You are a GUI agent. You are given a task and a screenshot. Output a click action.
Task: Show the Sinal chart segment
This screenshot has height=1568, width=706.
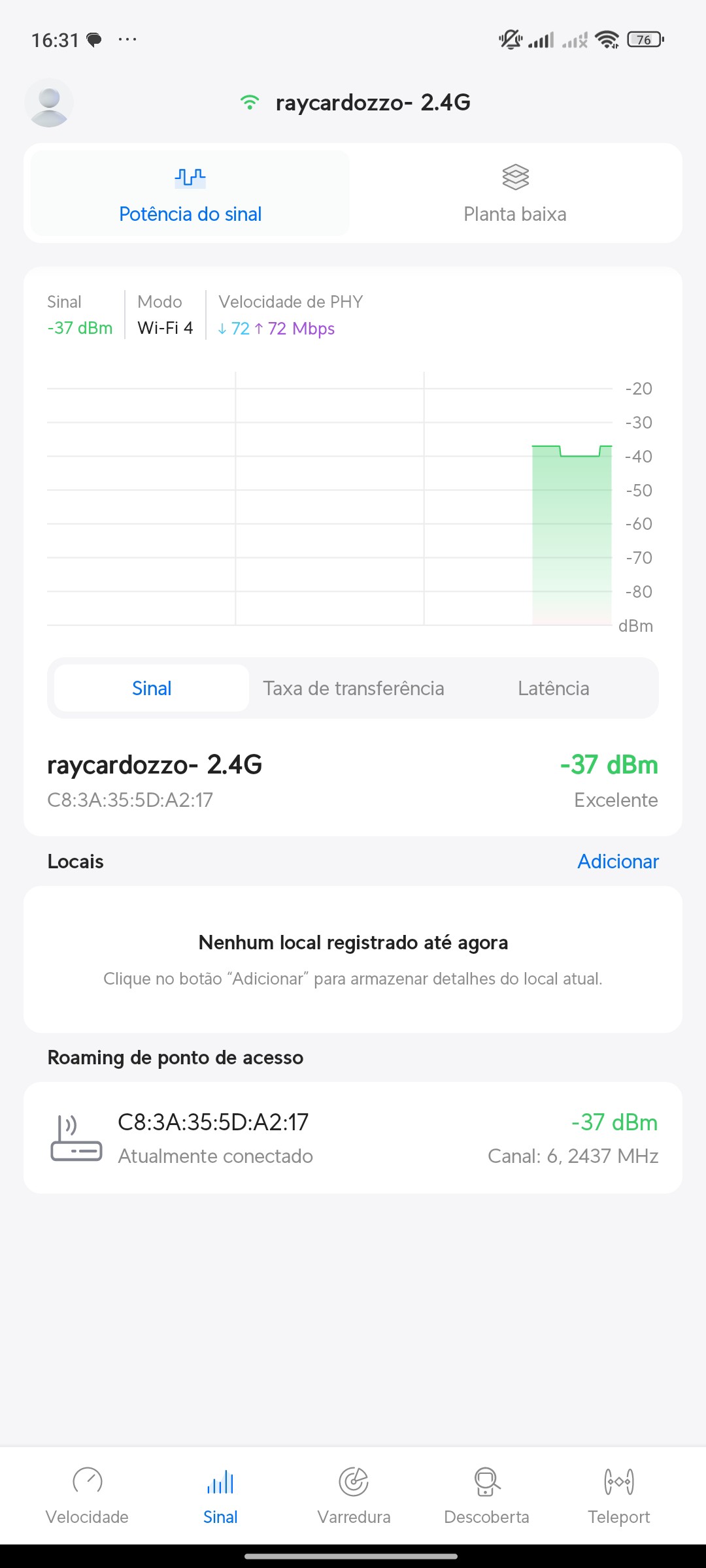coord(152,688)
